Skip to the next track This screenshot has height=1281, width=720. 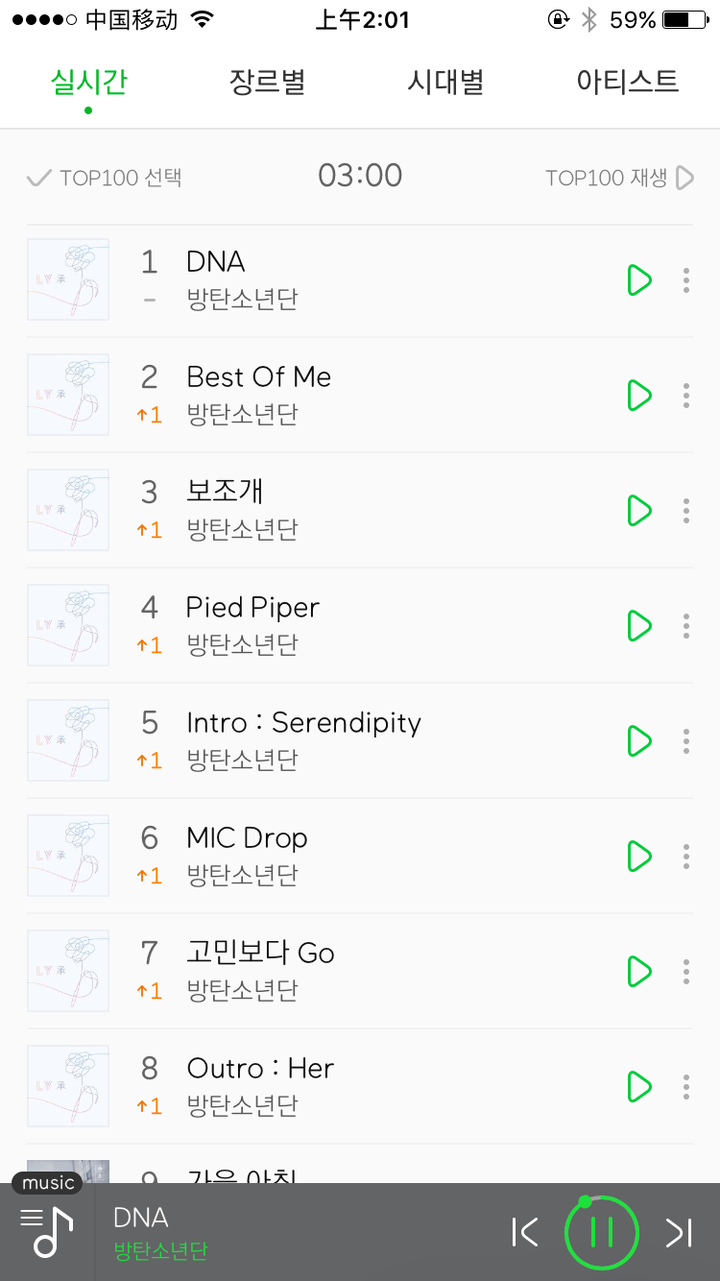[679, 1233]
